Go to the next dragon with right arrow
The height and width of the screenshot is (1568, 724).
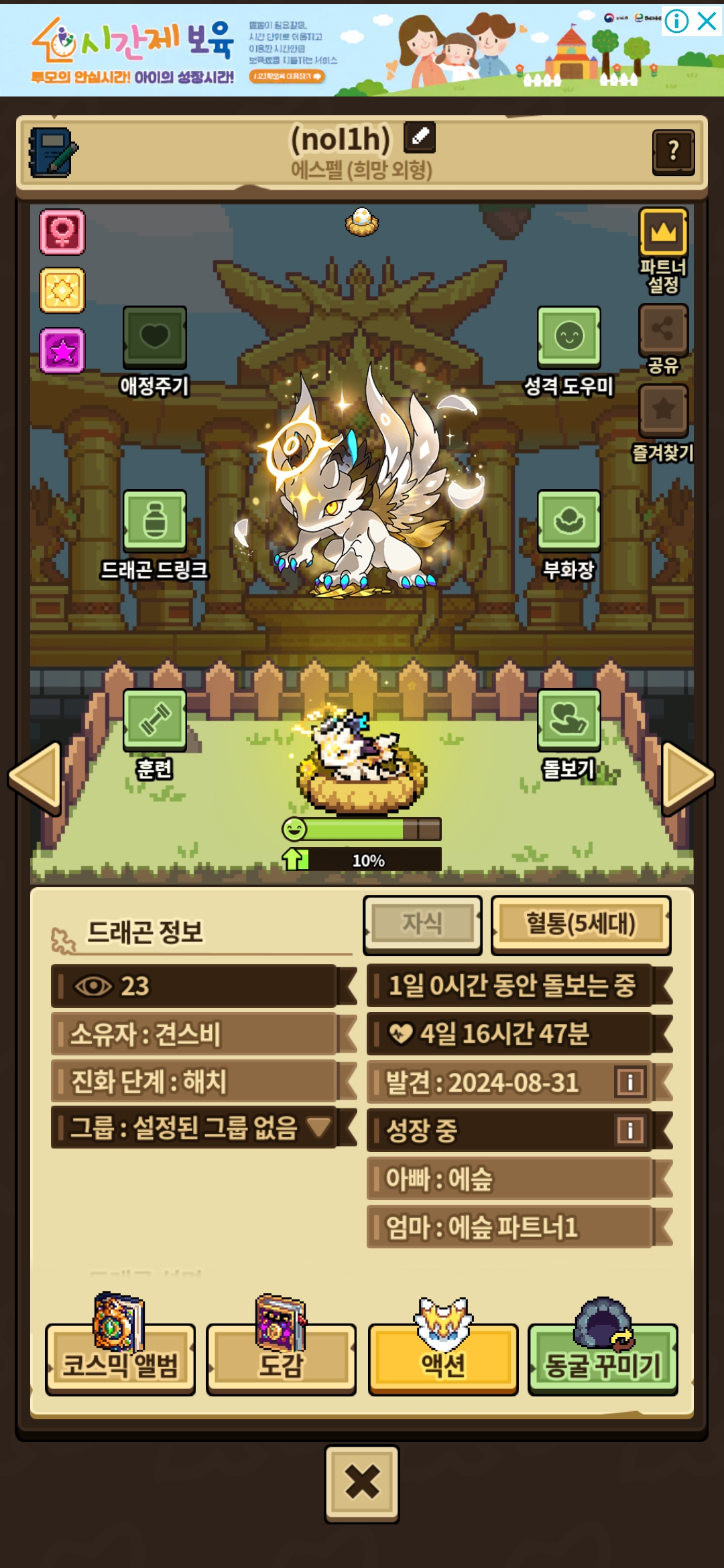(688, 777)
